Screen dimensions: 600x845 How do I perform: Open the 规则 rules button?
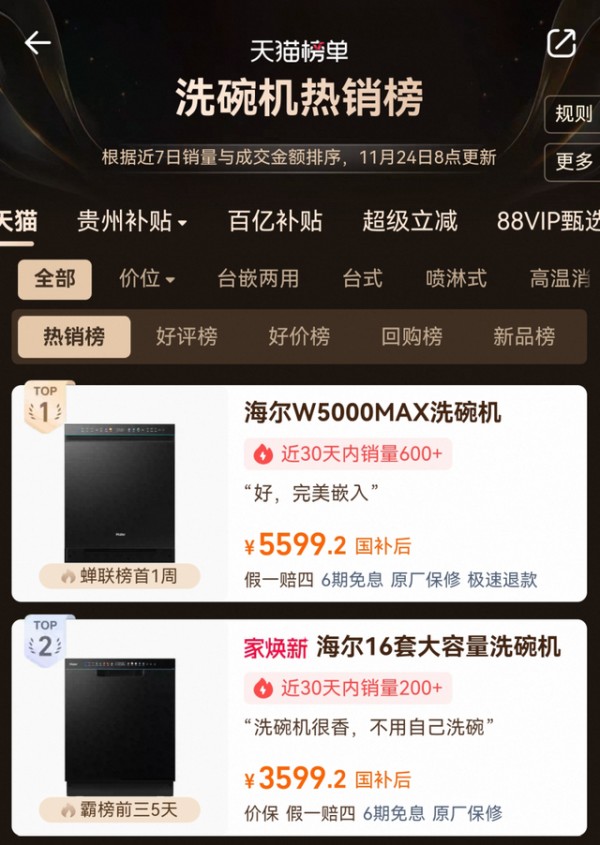coord(574,114)
